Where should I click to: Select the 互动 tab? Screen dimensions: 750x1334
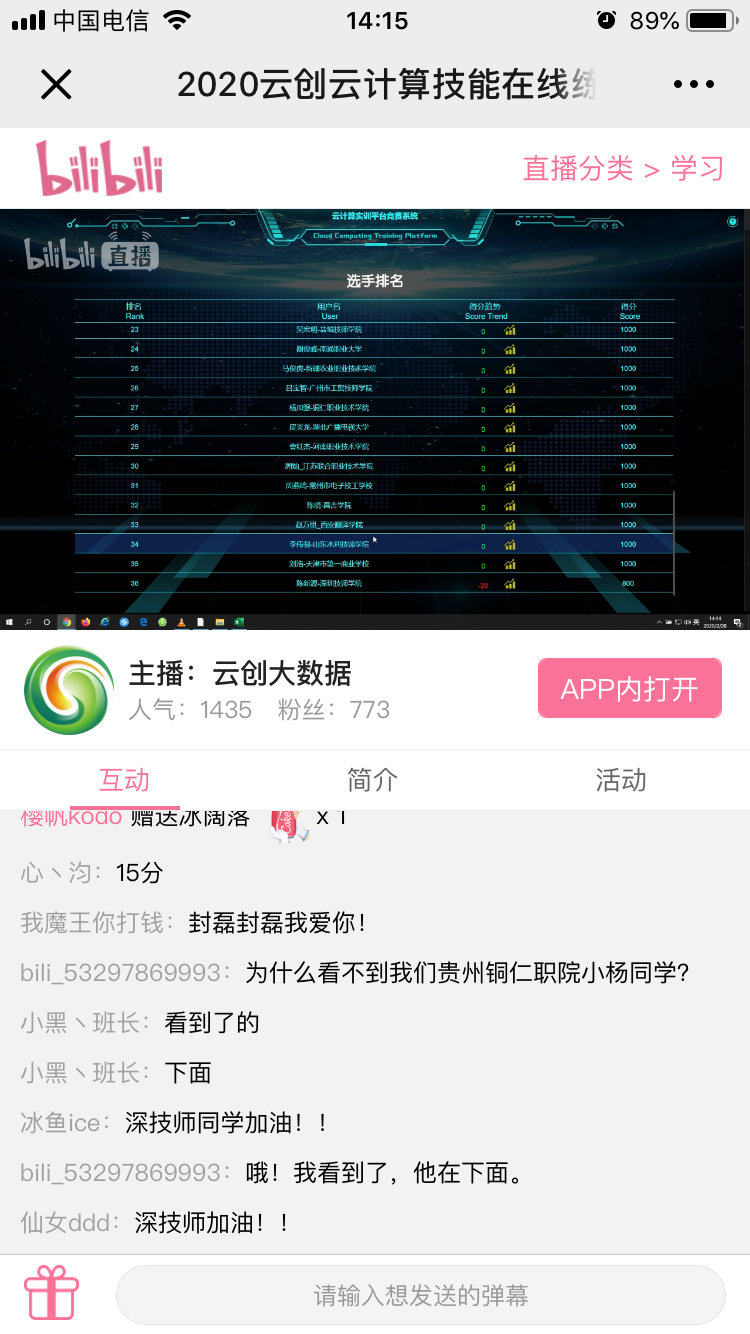pyautogui.click(x=124, y=780)
